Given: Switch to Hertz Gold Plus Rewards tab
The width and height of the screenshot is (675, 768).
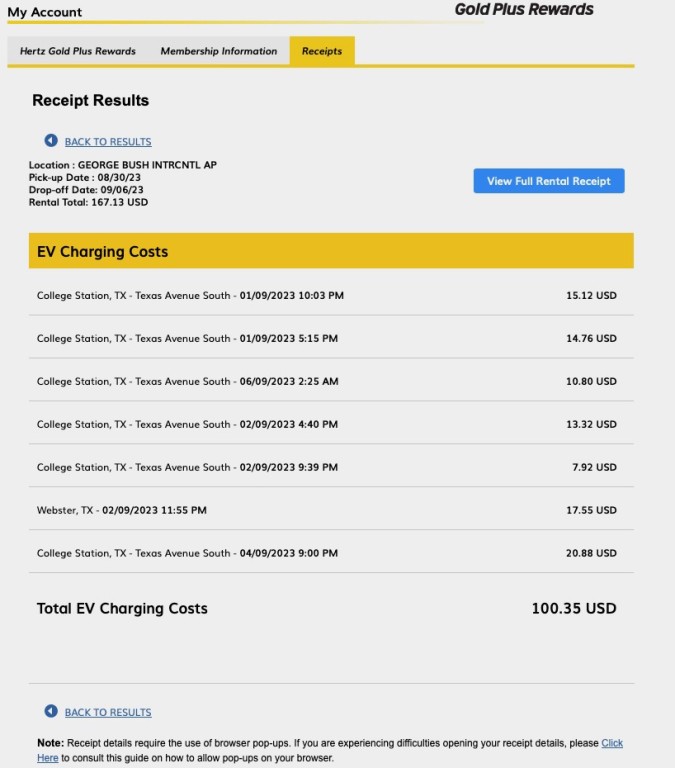Looking at the screenshot, I should 78,51.
